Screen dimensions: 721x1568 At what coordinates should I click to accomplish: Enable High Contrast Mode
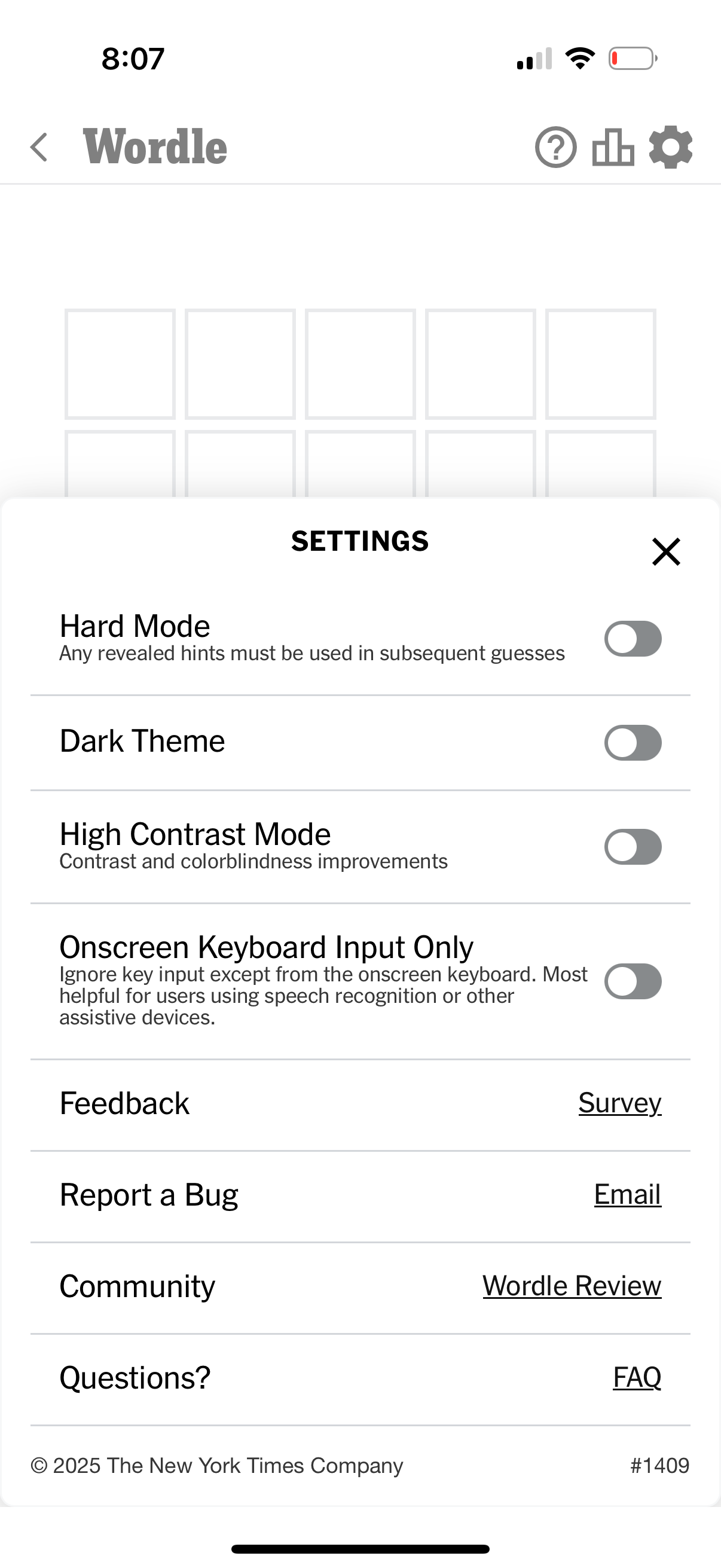633,847
